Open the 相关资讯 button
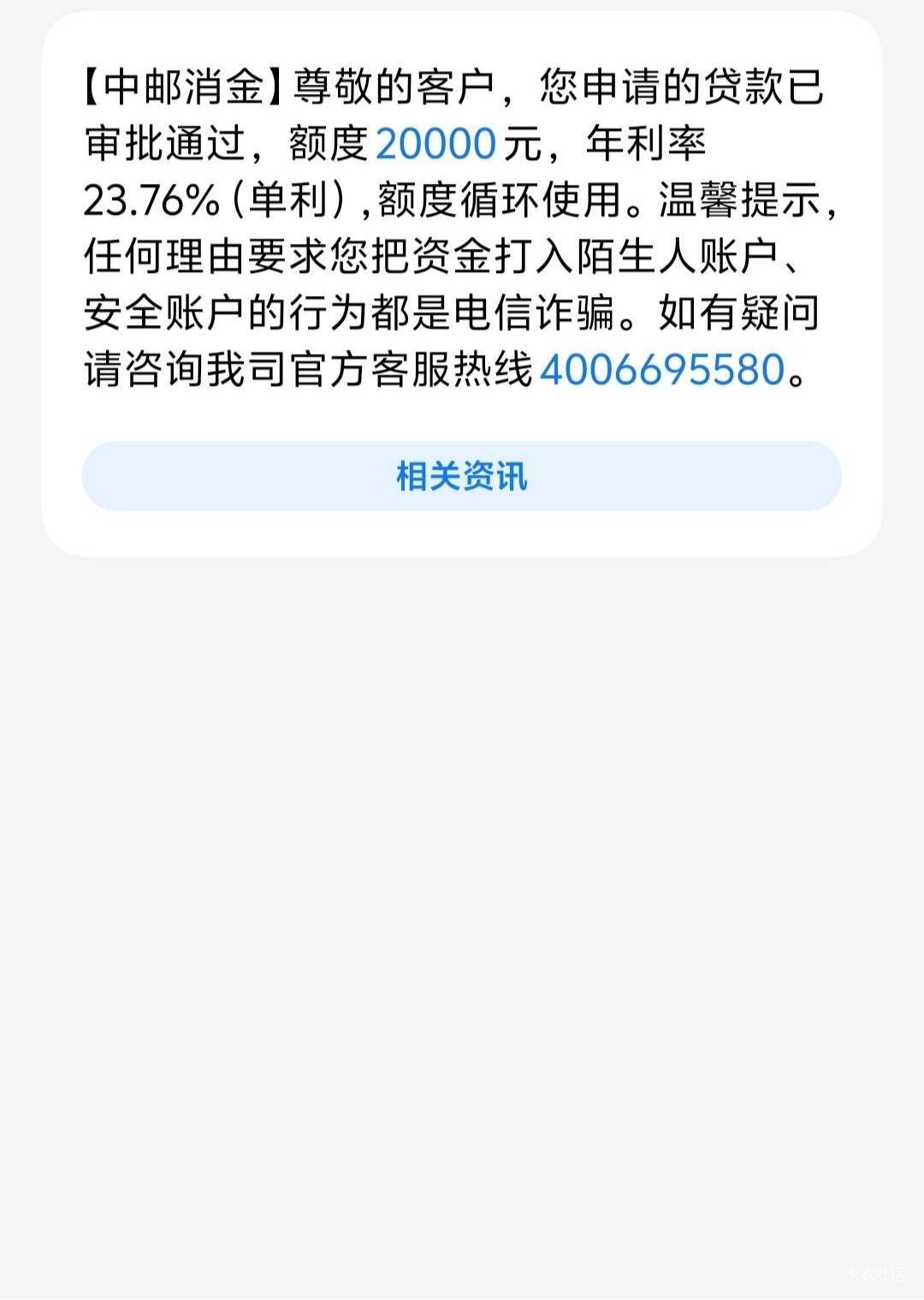The height and width of the screenshot is (1300, 924). [462, 477]
